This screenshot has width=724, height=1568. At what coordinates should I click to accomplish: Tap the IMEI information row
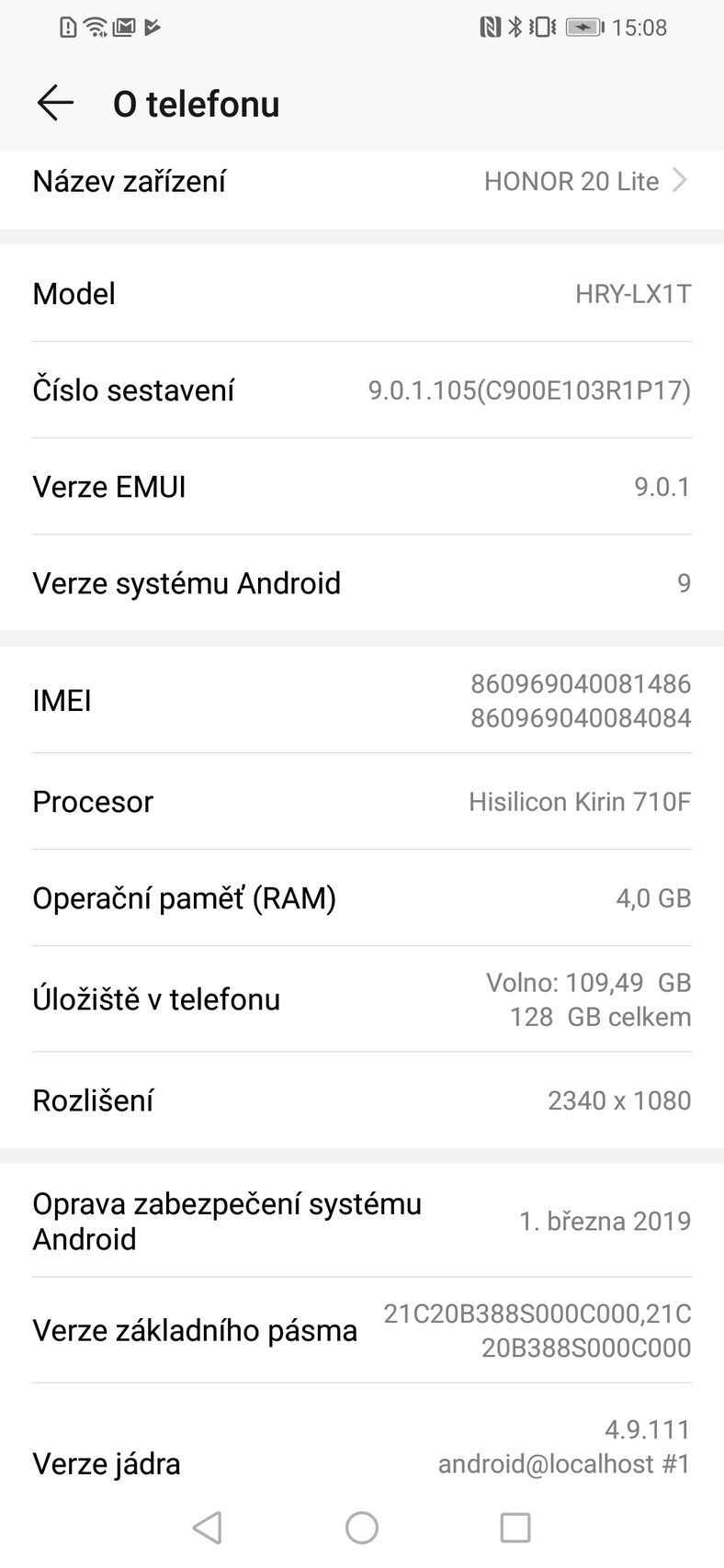(x=362, y=700)
